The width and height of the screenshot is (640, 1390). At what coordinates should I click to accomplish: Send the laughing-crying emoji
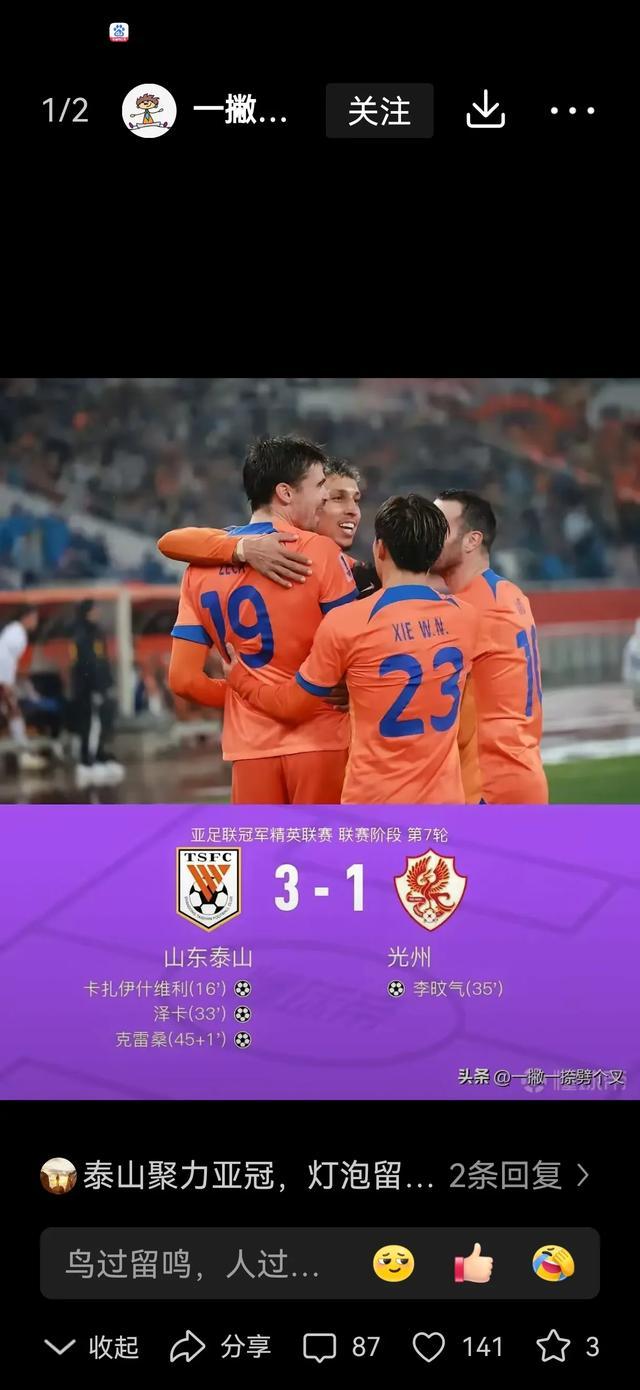553,1264
